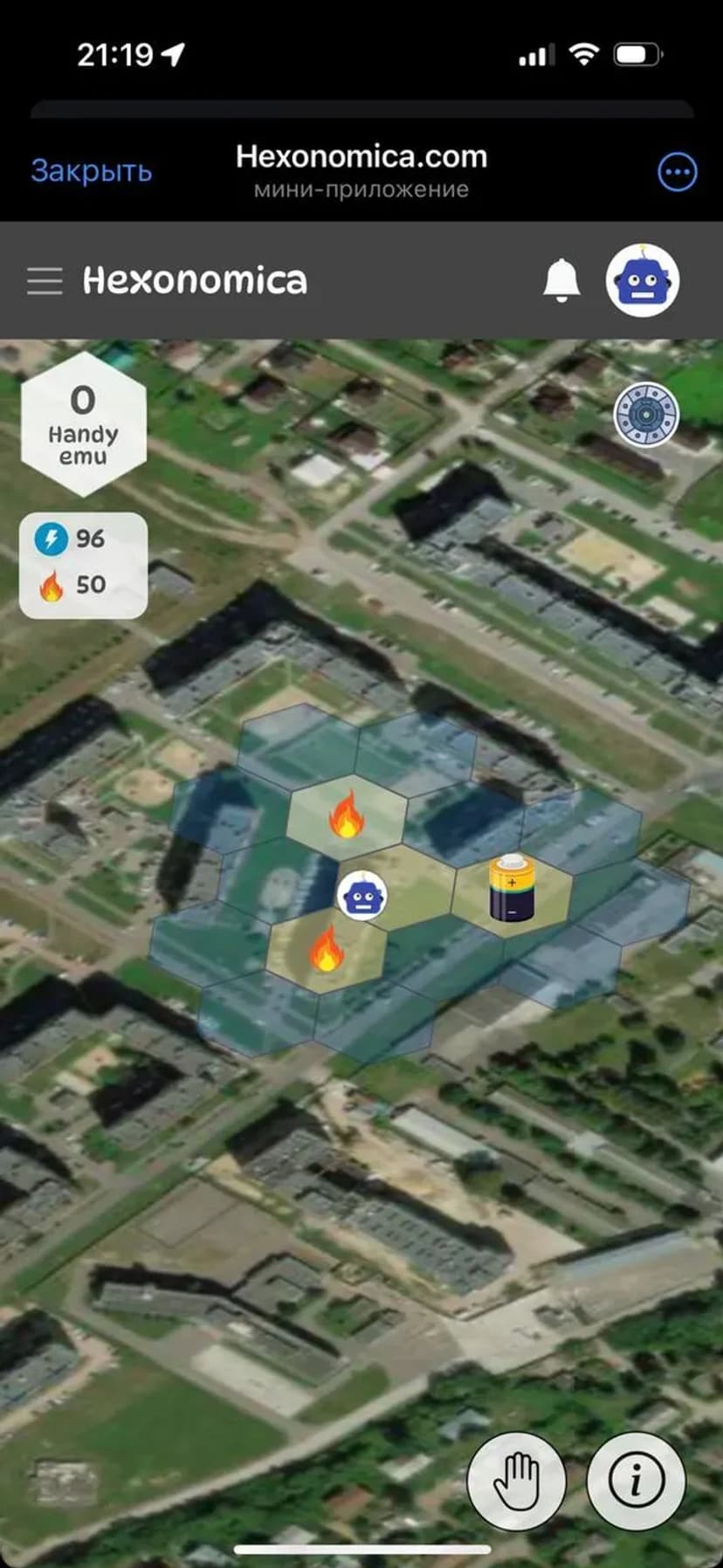Open the info button
Viewport: 723px width, 1568px height.
(636, 1480)
